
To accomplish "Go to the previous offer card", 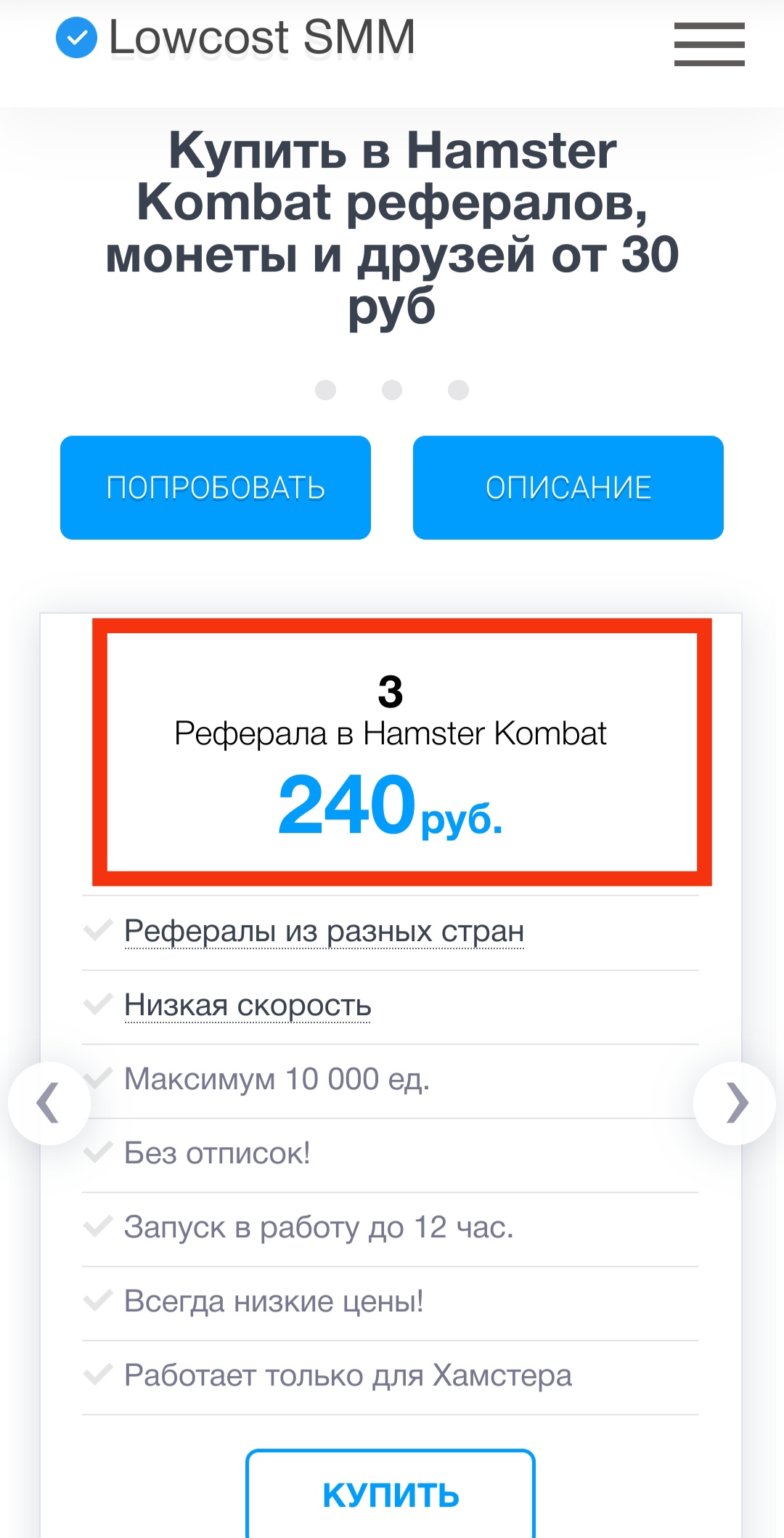I will [49, 1103].
